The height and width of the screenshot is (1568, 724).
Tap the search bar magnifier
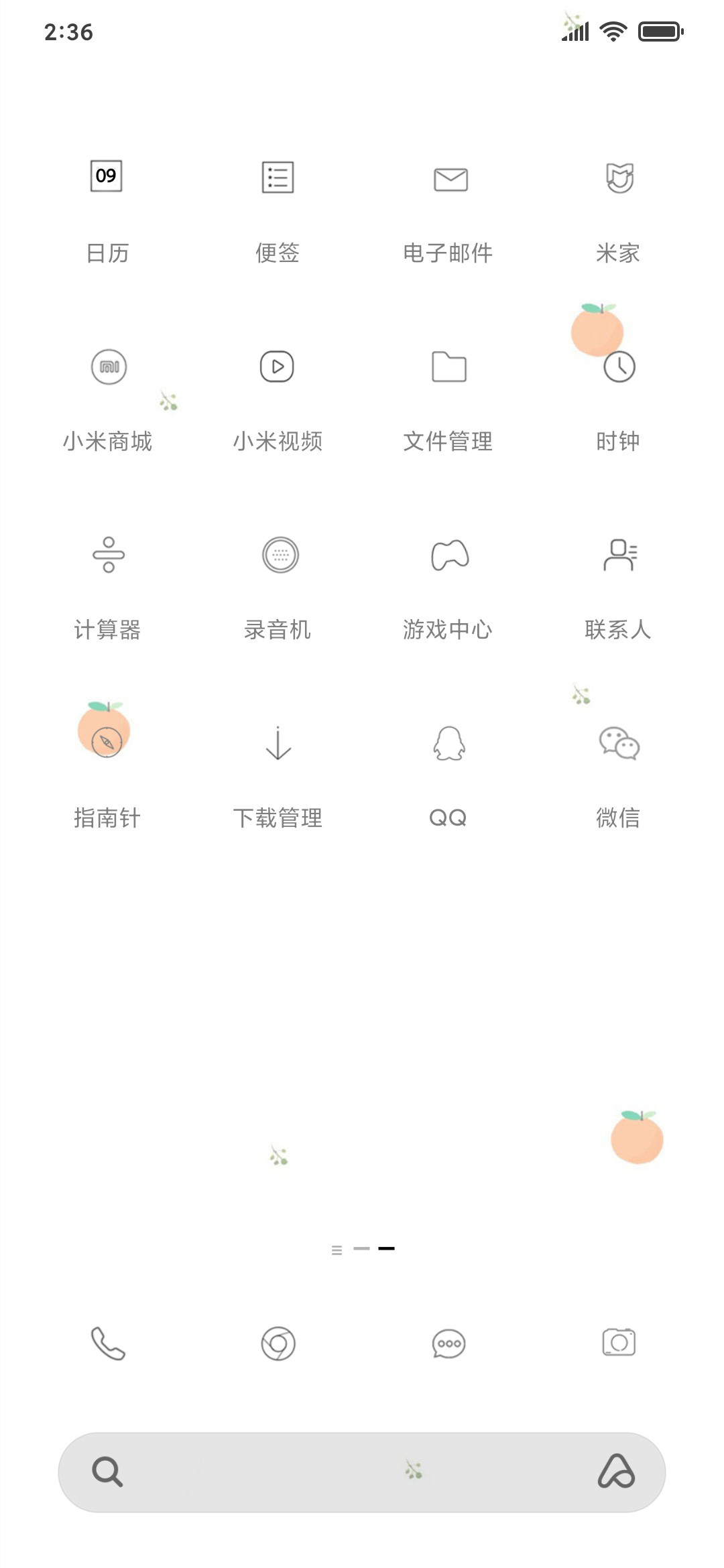tap(107, 1472)
